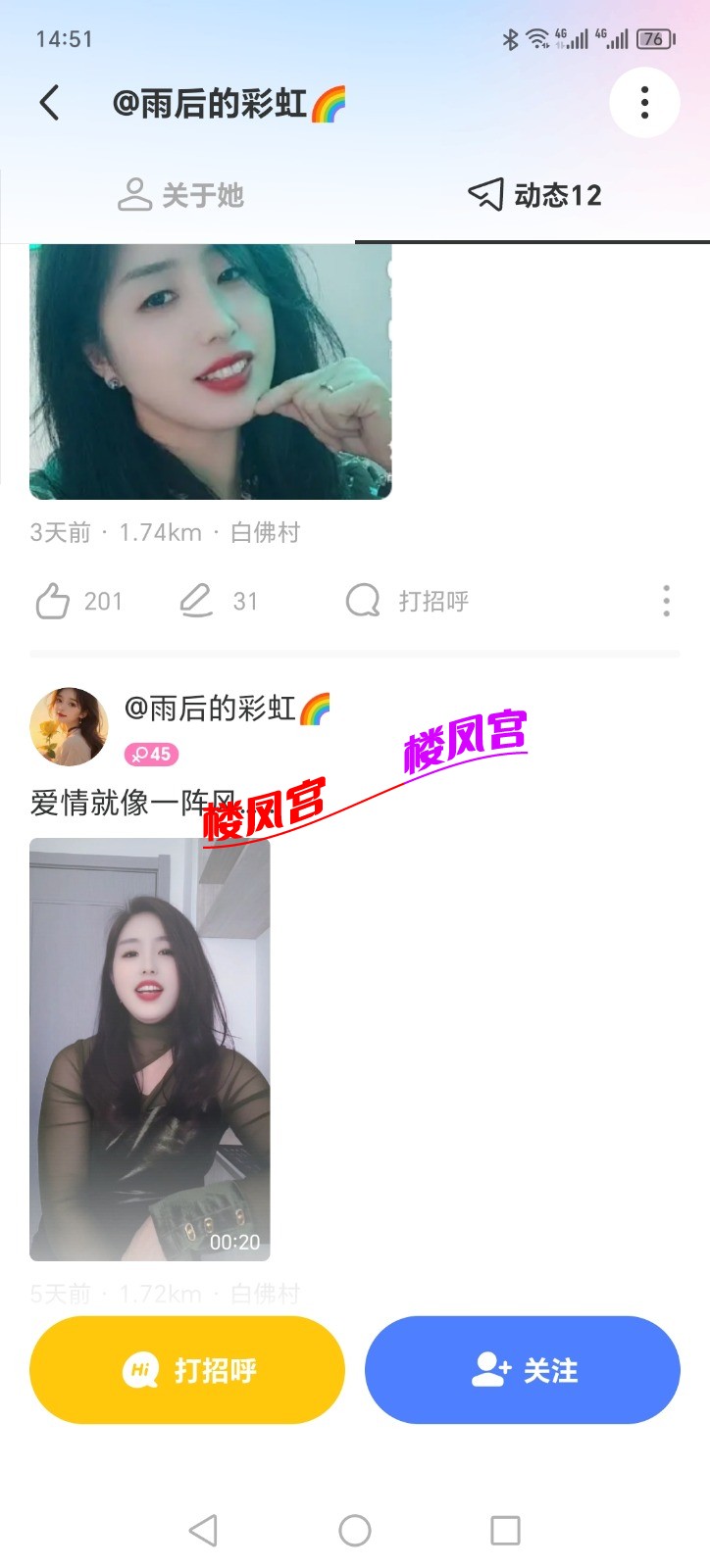Image resolution: width=710 pixels, height=1568 pixels.
Task: Open the Hi chat bubble icon in 打招呼 button
Action: click(137, 1370)
